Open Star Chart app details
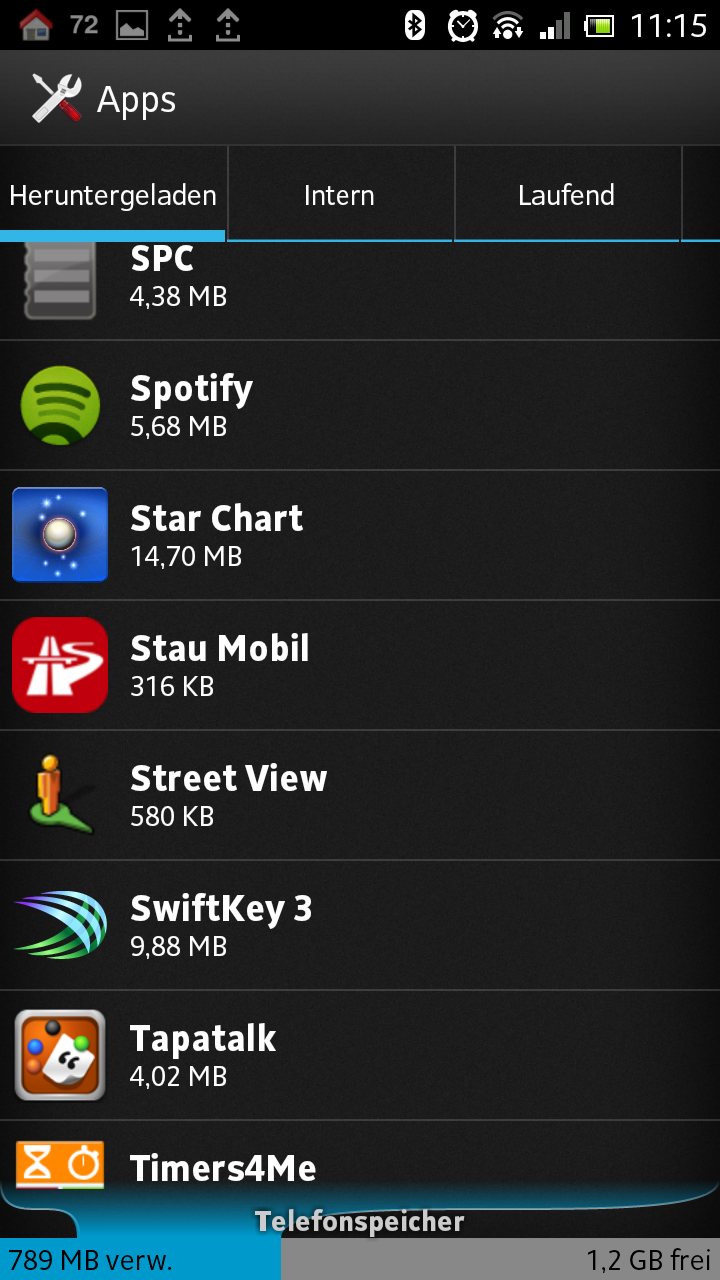720x1280 pixels. (360, 535)
